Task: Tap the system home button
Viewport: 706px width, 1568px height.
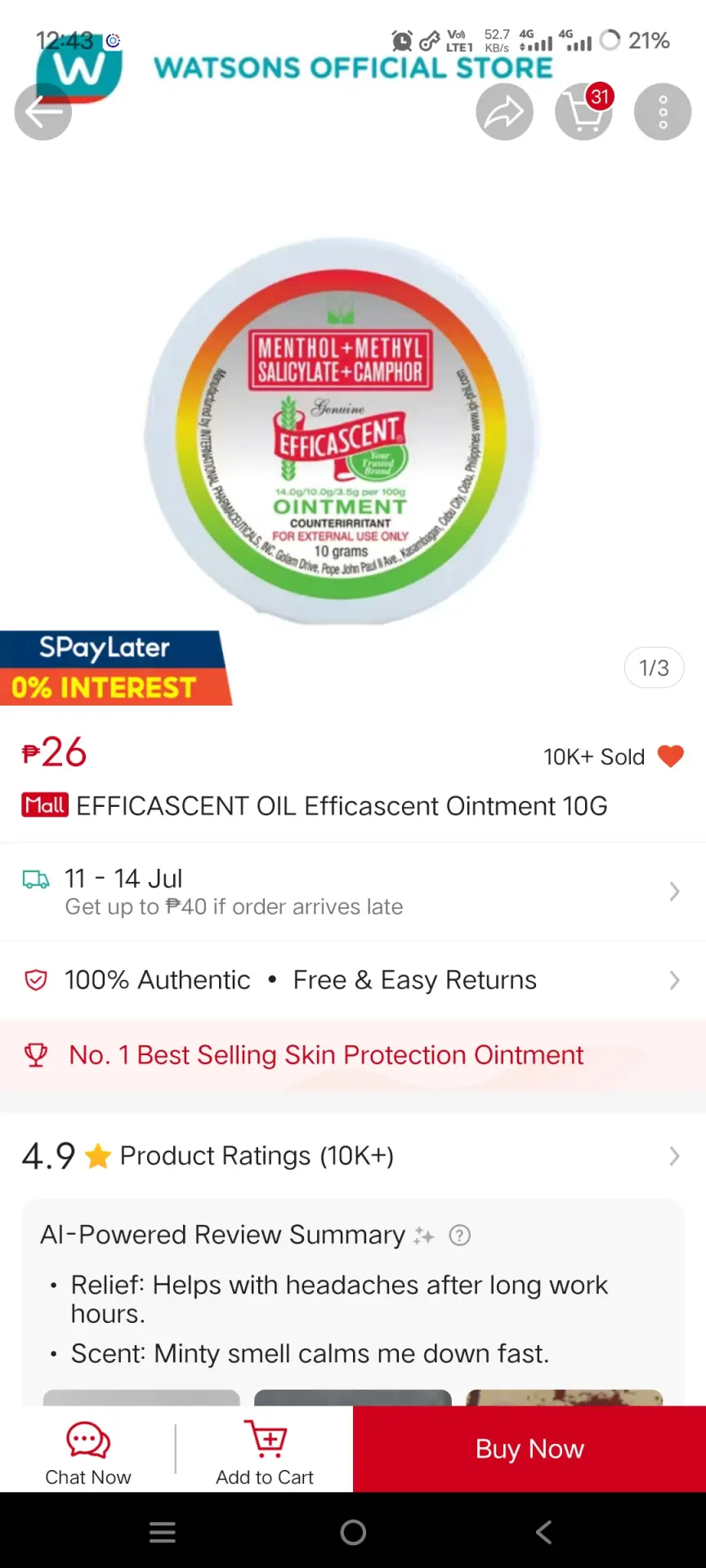Action: click(x=353, y=1532)
